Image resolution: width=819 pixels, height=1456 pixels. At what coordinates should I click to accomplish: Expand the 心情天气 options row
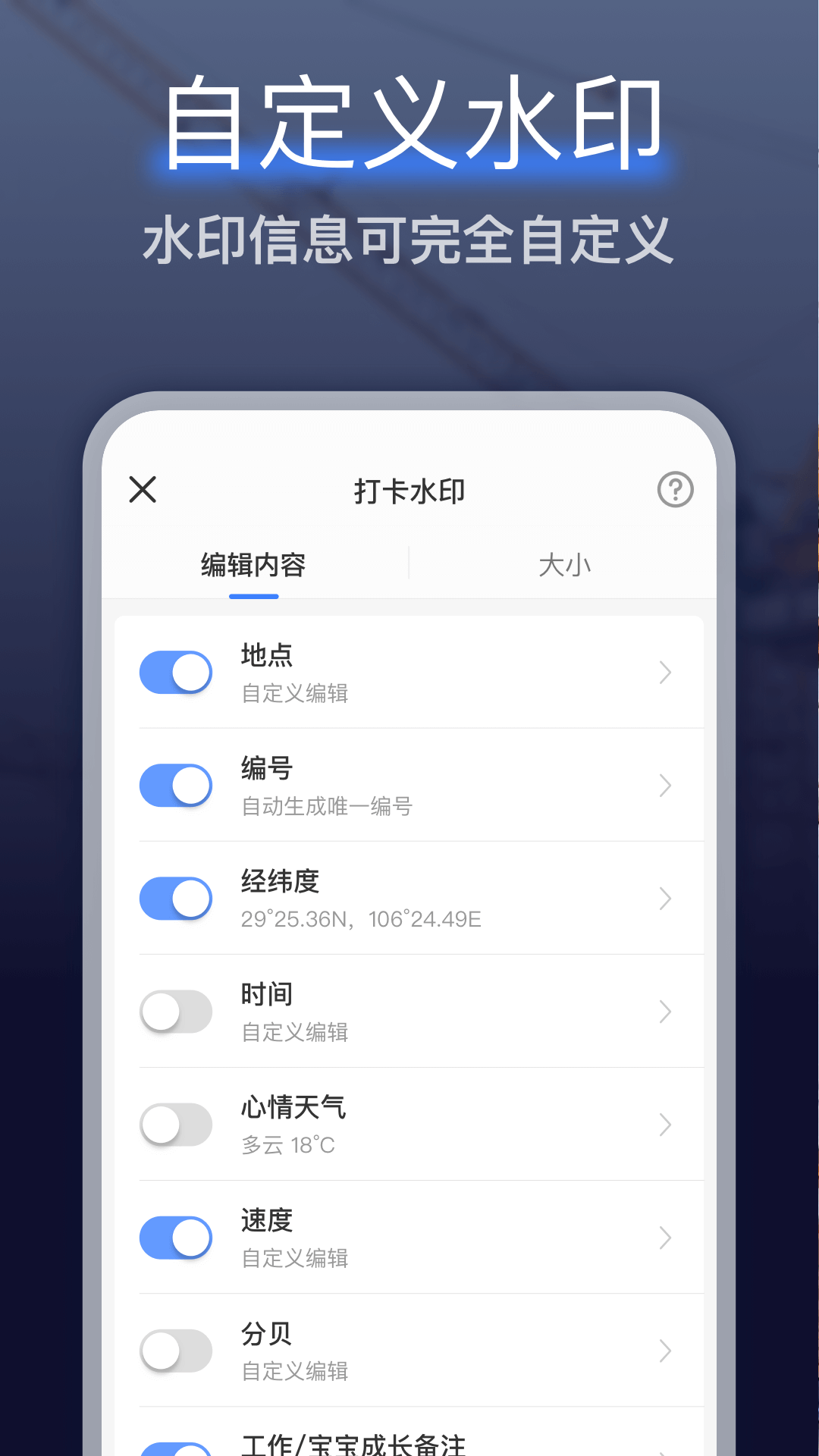[665, 1125]
